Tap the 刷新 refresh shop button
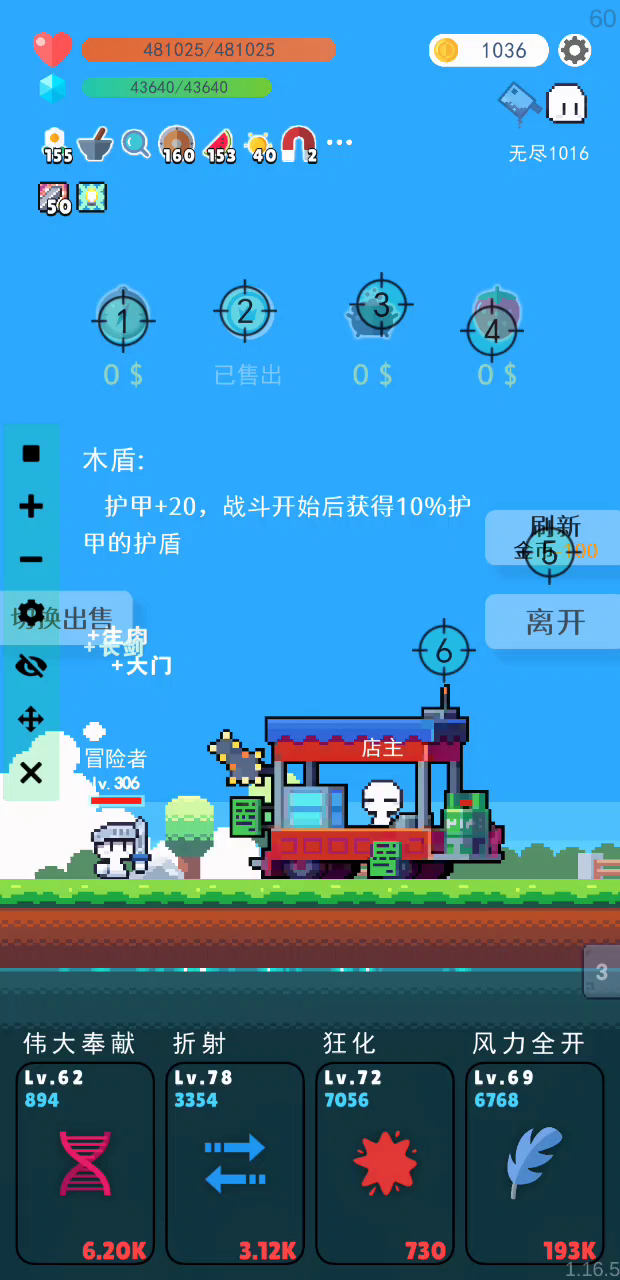This screenshot has height=1280, width=620. [x=552, y=538]
